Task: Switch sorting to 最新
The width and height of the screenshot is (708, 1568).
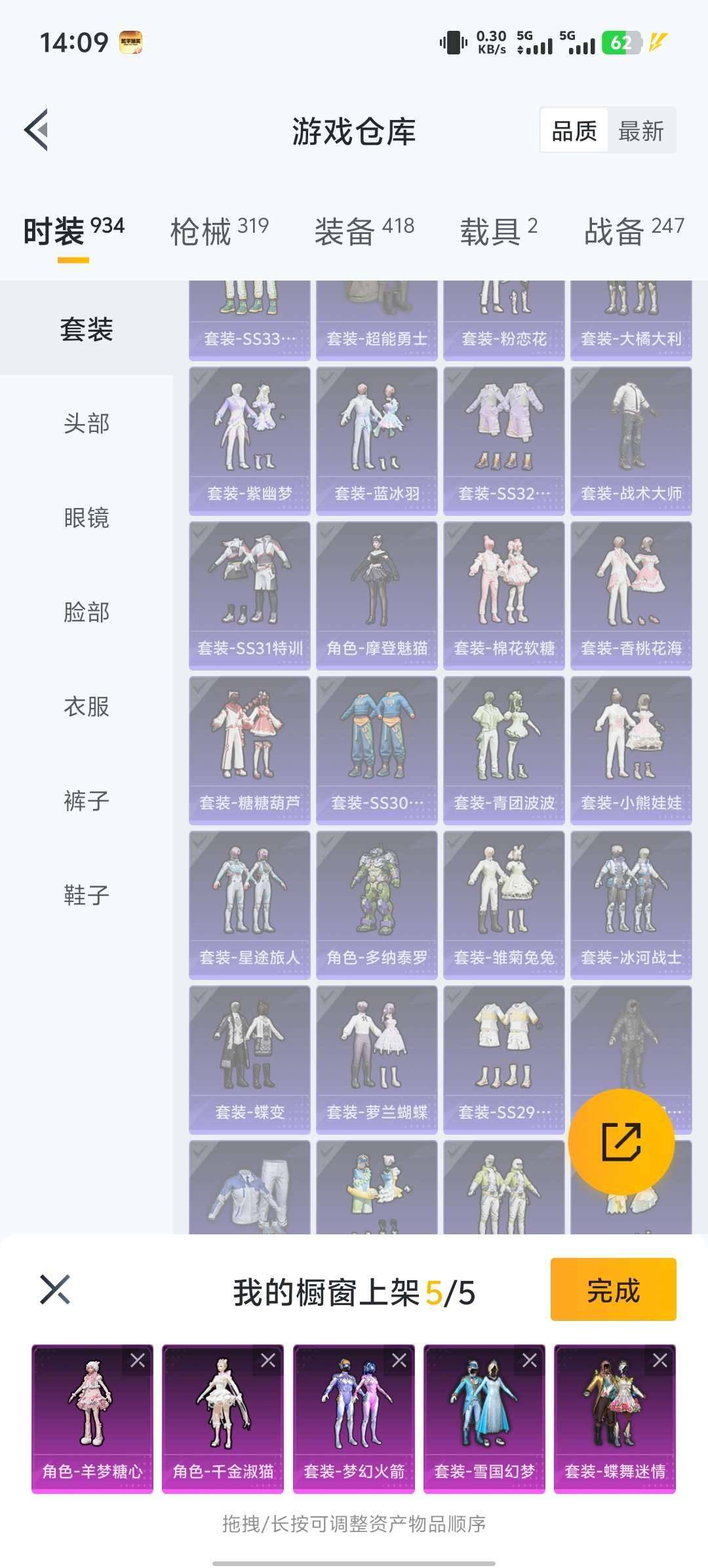Action: click(x=640, y=131)
